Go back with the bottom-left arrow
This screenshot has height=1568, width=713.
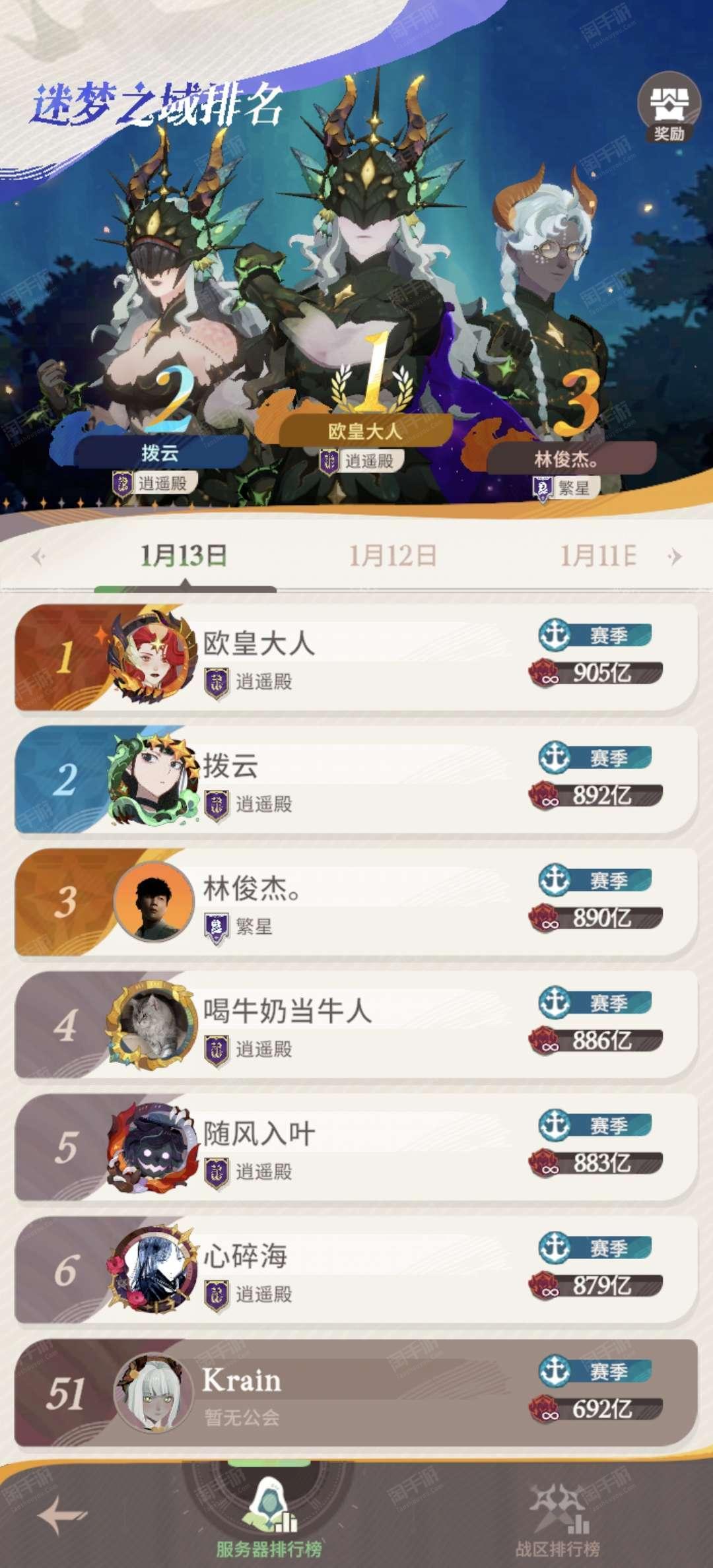point(62,1514)
